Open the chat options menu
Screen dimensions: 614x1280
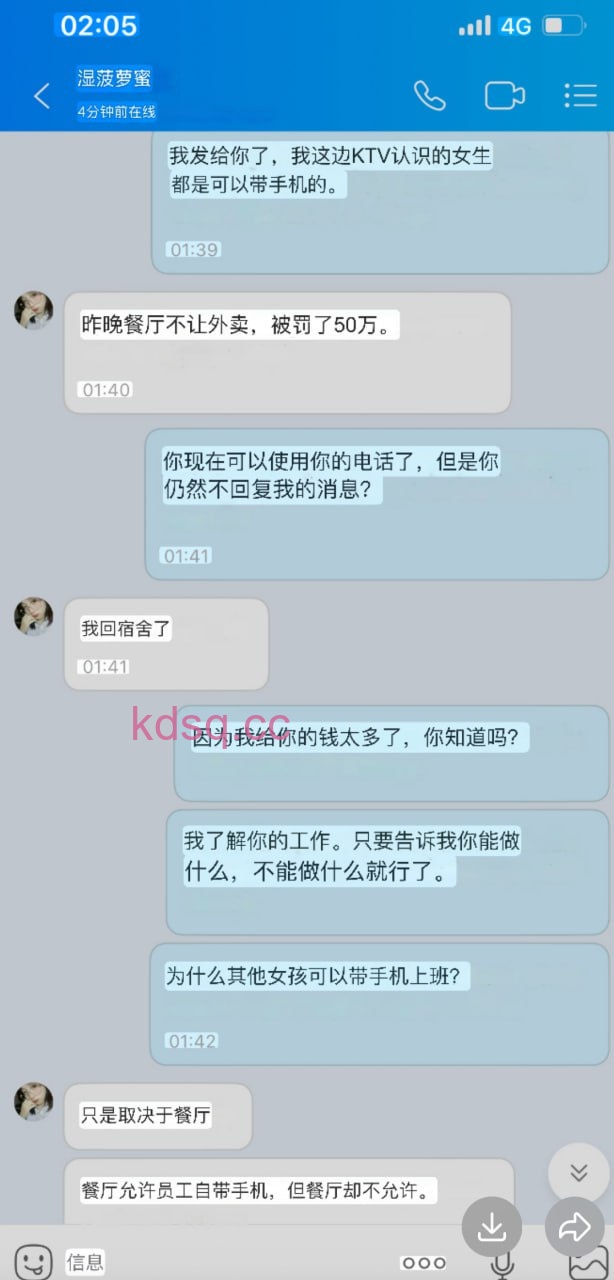pyautogui.click(x=580, y=95)
